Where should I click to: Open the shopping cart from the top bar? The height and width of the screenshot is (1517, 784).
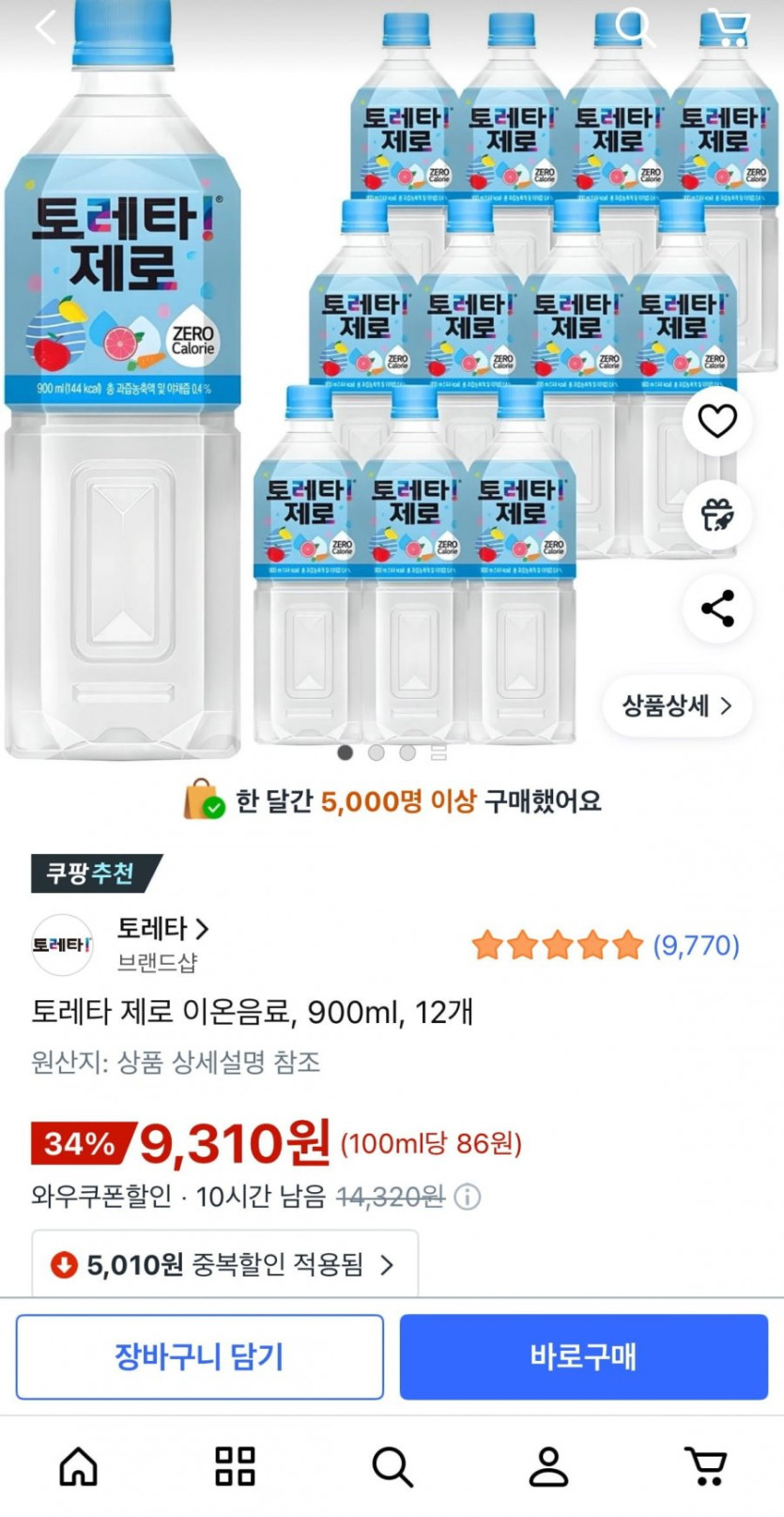728,28
